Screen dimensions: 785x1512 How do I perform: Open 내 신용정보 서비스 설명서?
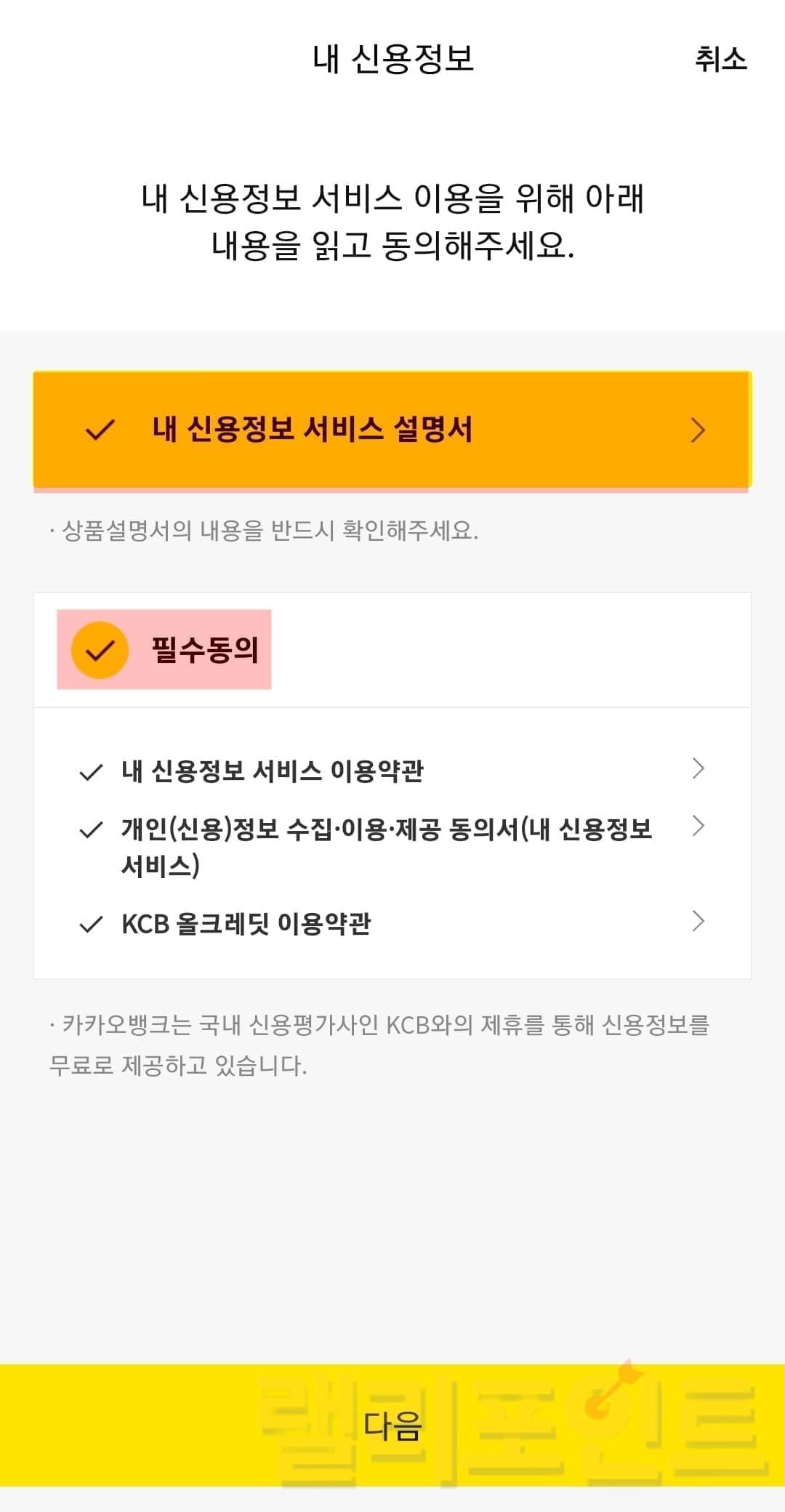click(392, 430)
